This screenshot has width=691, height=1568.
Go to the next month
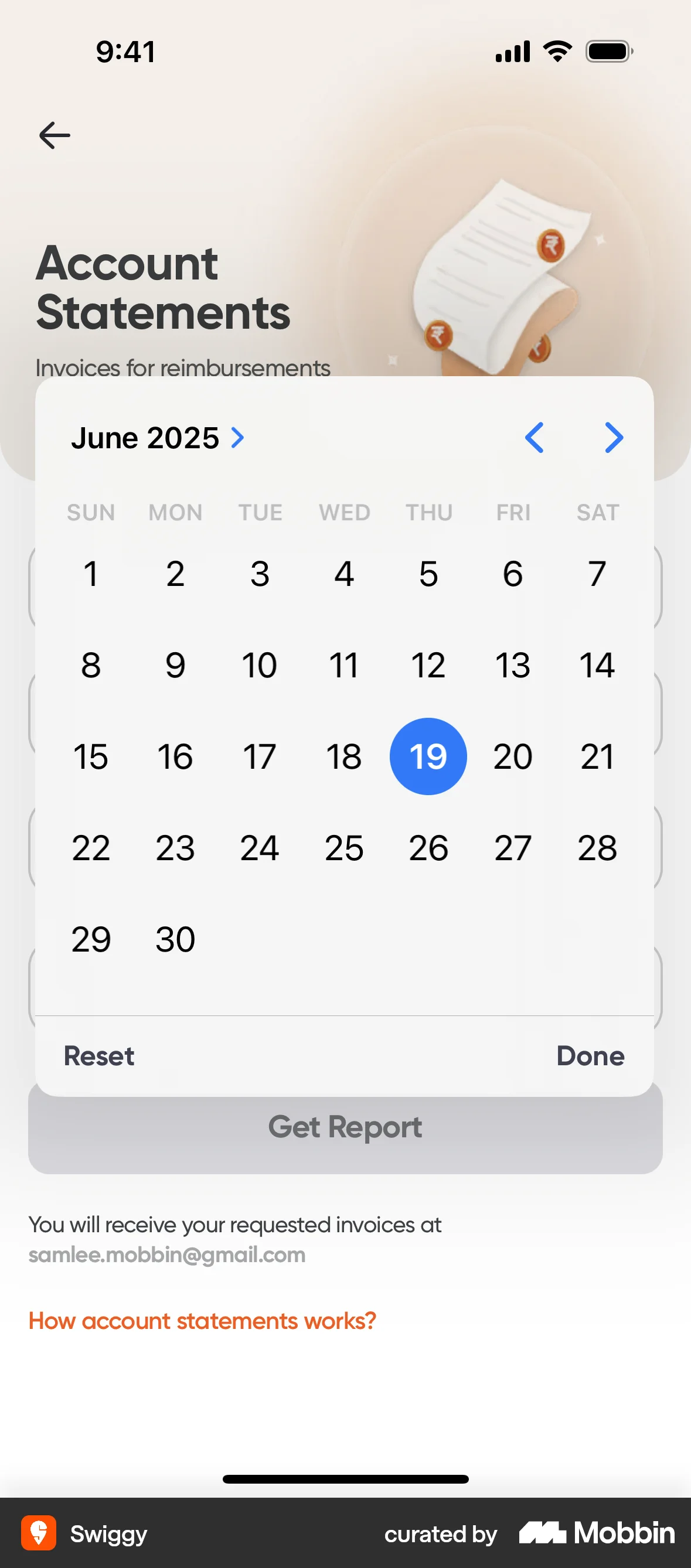tap(614, 438)
